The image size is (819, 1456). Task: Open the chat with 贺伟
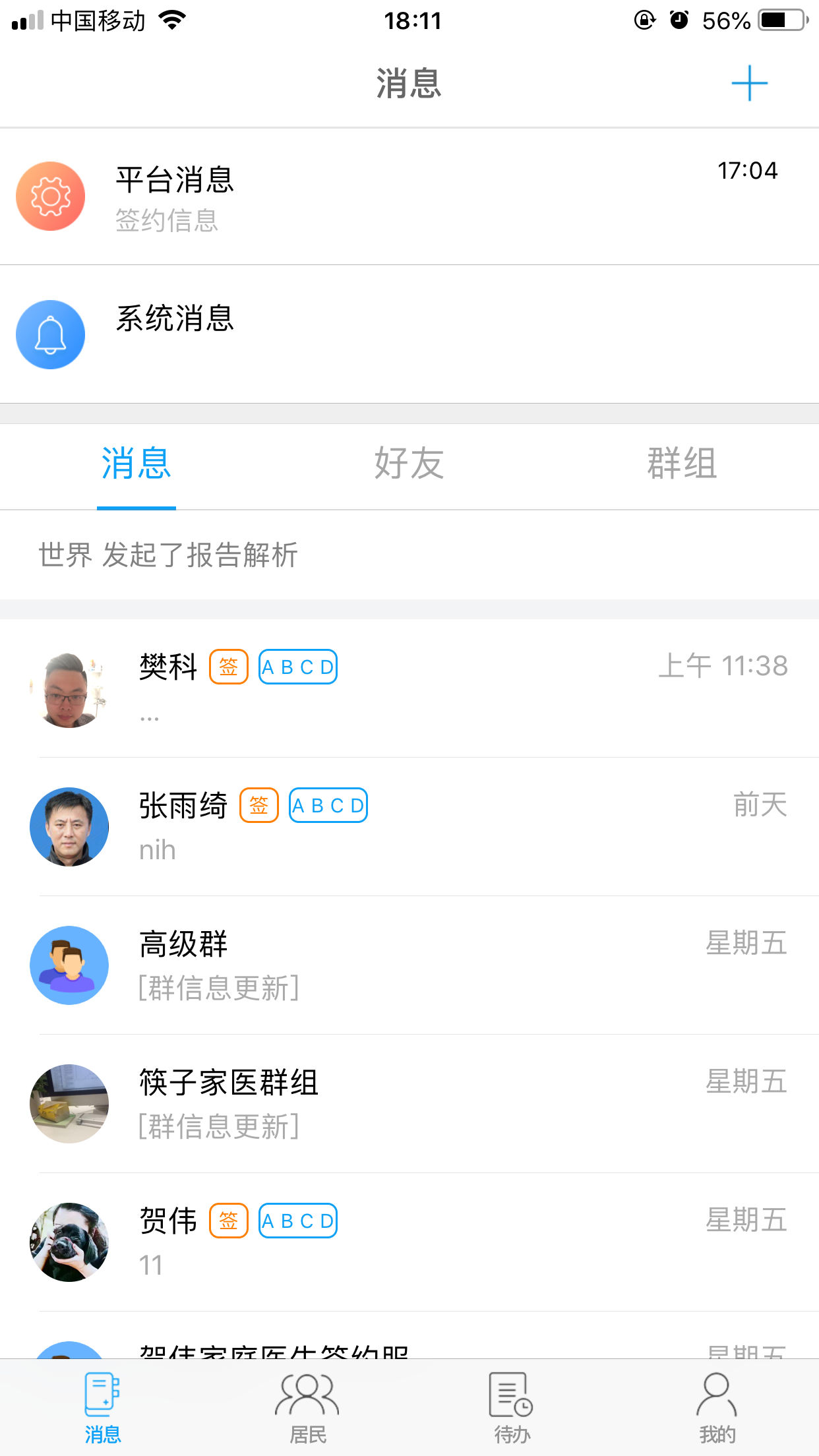click(409, 1242)
